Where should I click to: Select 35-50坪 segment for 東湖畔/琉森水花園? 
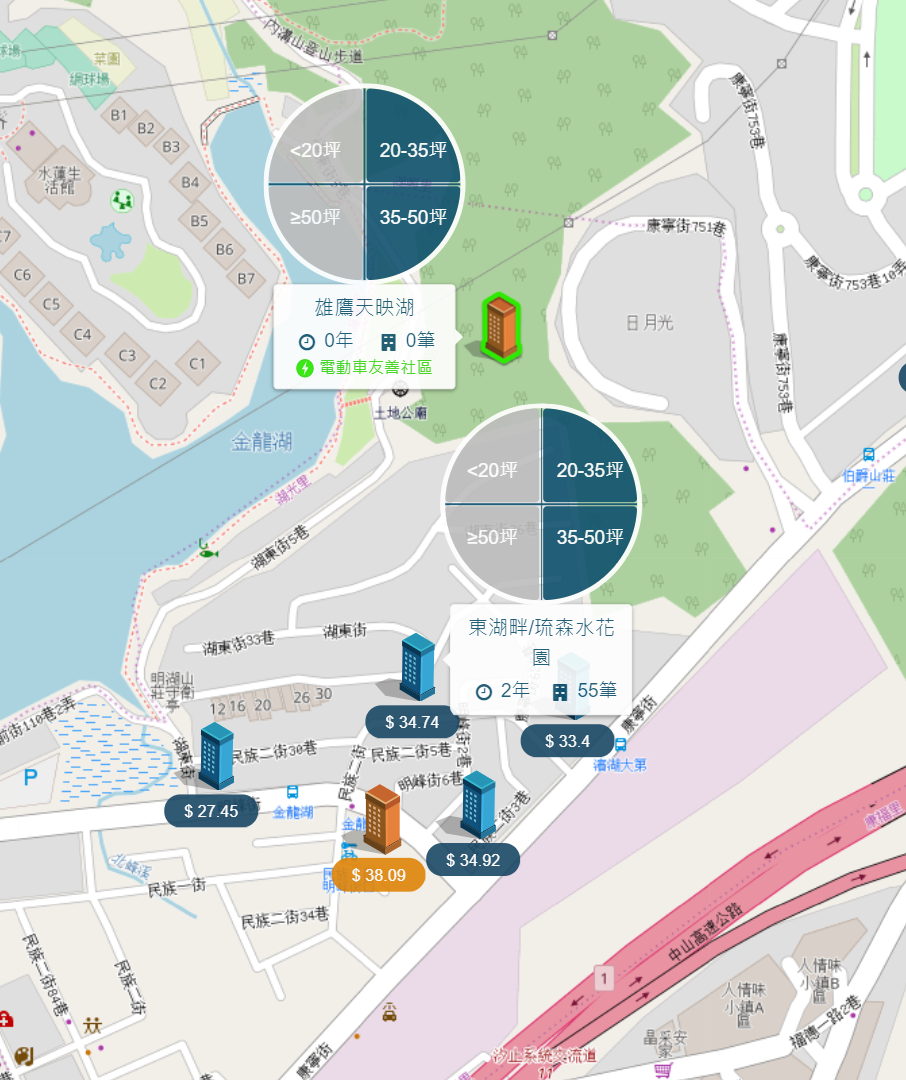pos(589,537)
